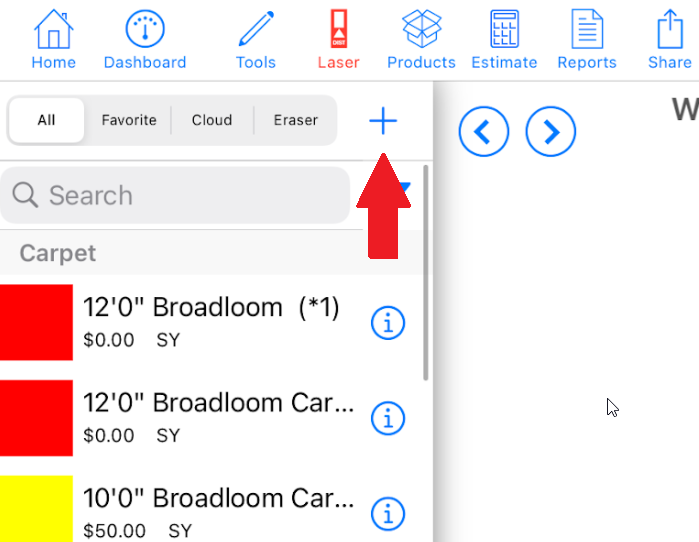Open the Products section
The height and width of the screenshot is (542, 699).
tap(421, 40)
